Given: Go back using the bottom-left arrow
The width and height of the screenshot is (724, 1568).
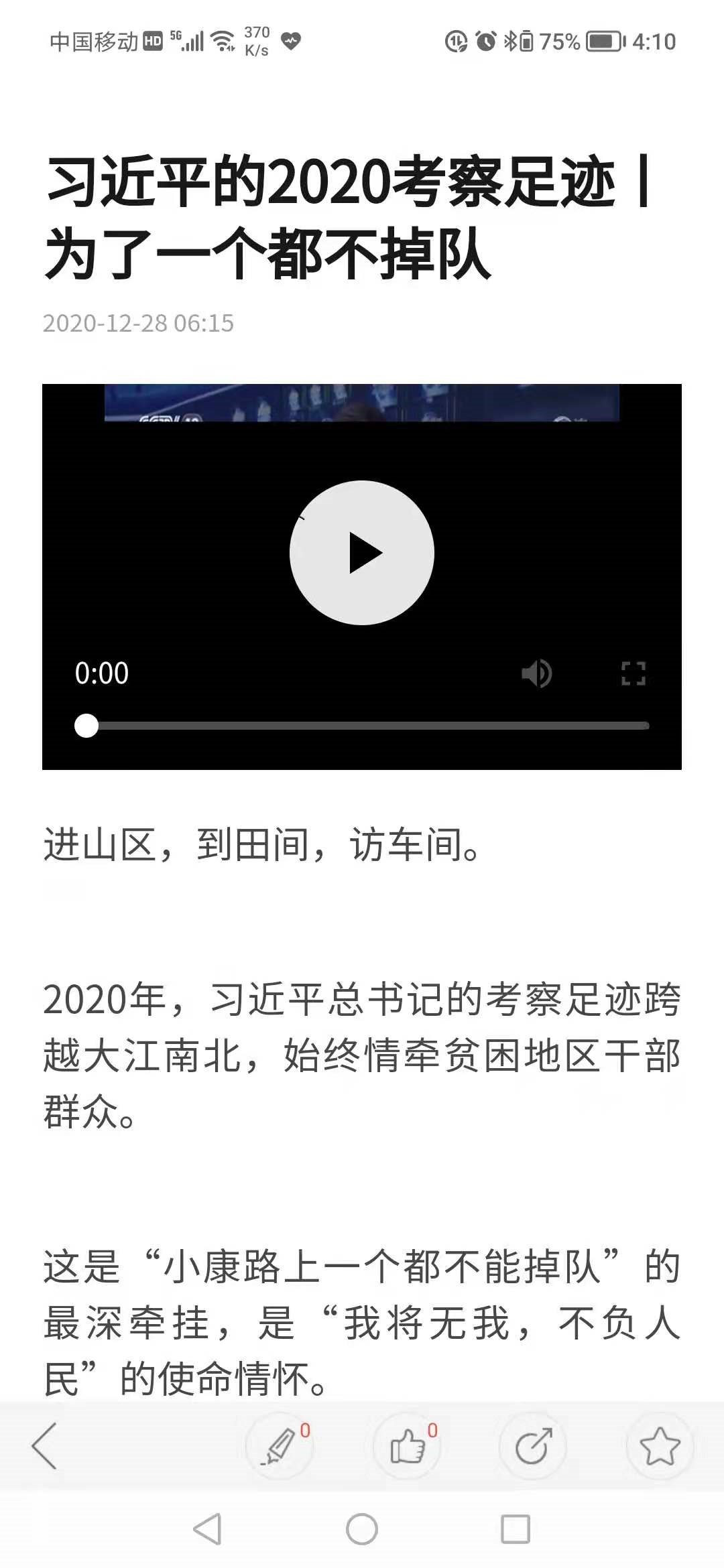Looking at the screenshot, I should 45,1446.
